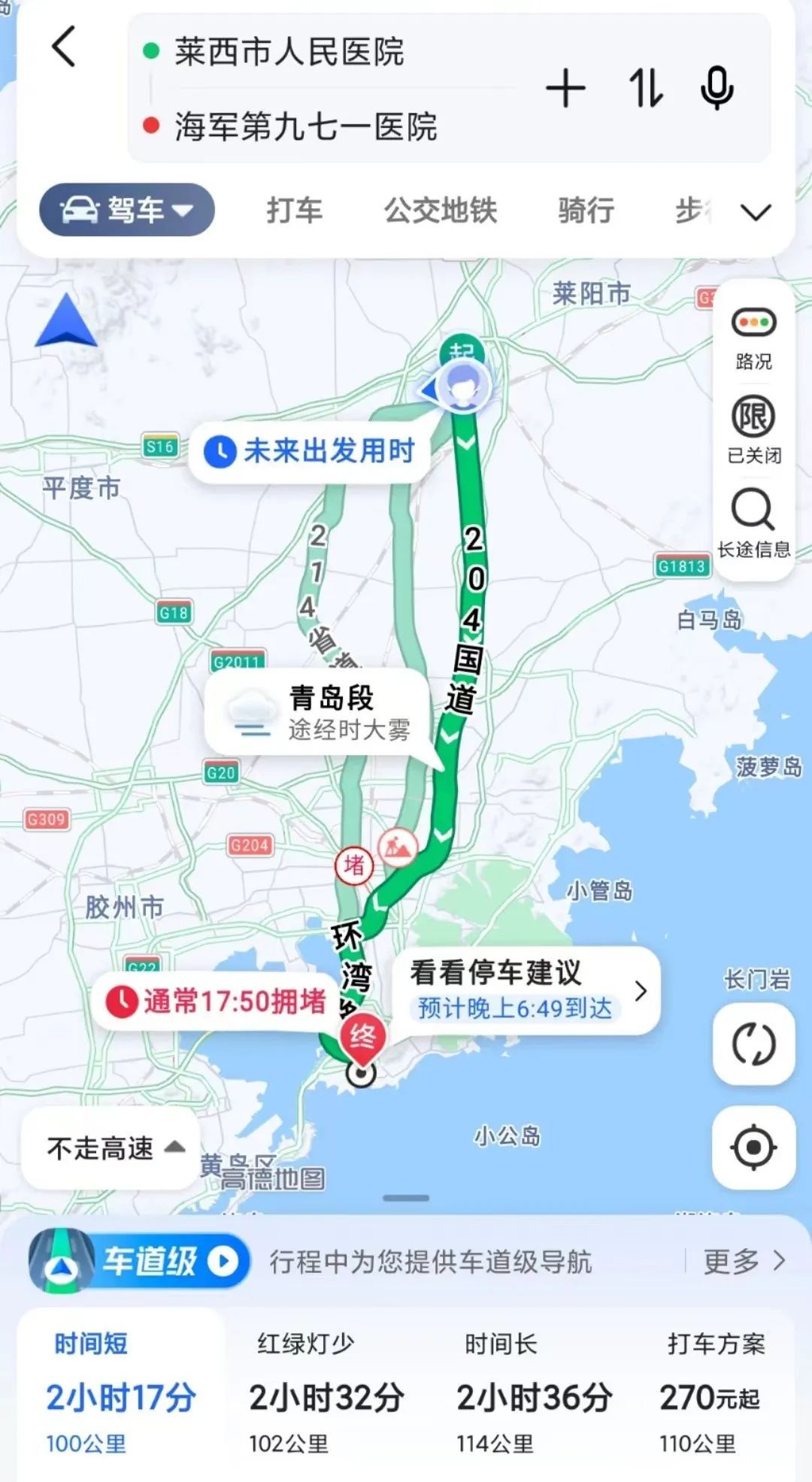Refresh the route
Viewport: 812px width, 1482px height.
click(x=753, y=1044)
